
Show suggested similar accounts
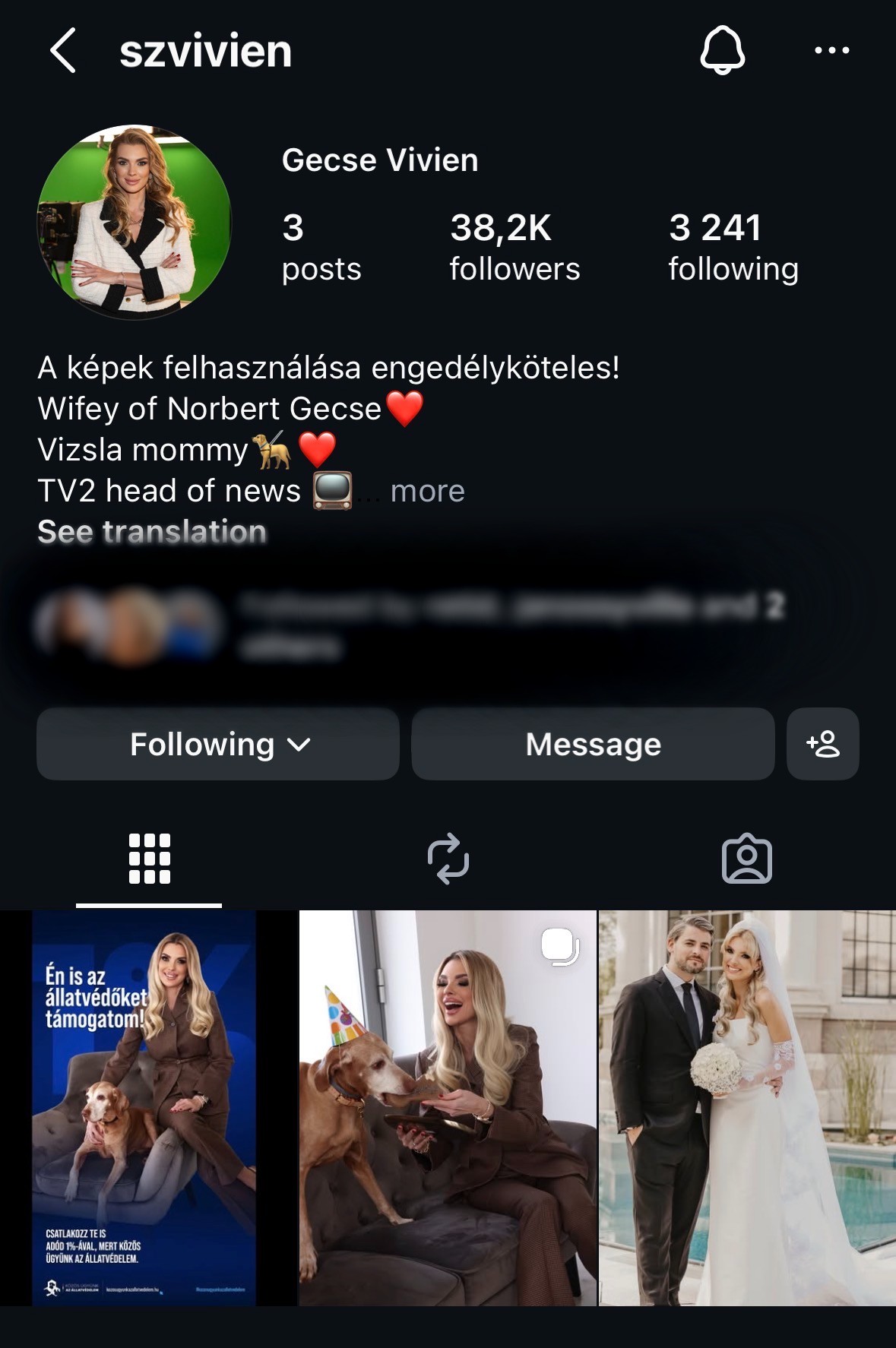point(823,745)
